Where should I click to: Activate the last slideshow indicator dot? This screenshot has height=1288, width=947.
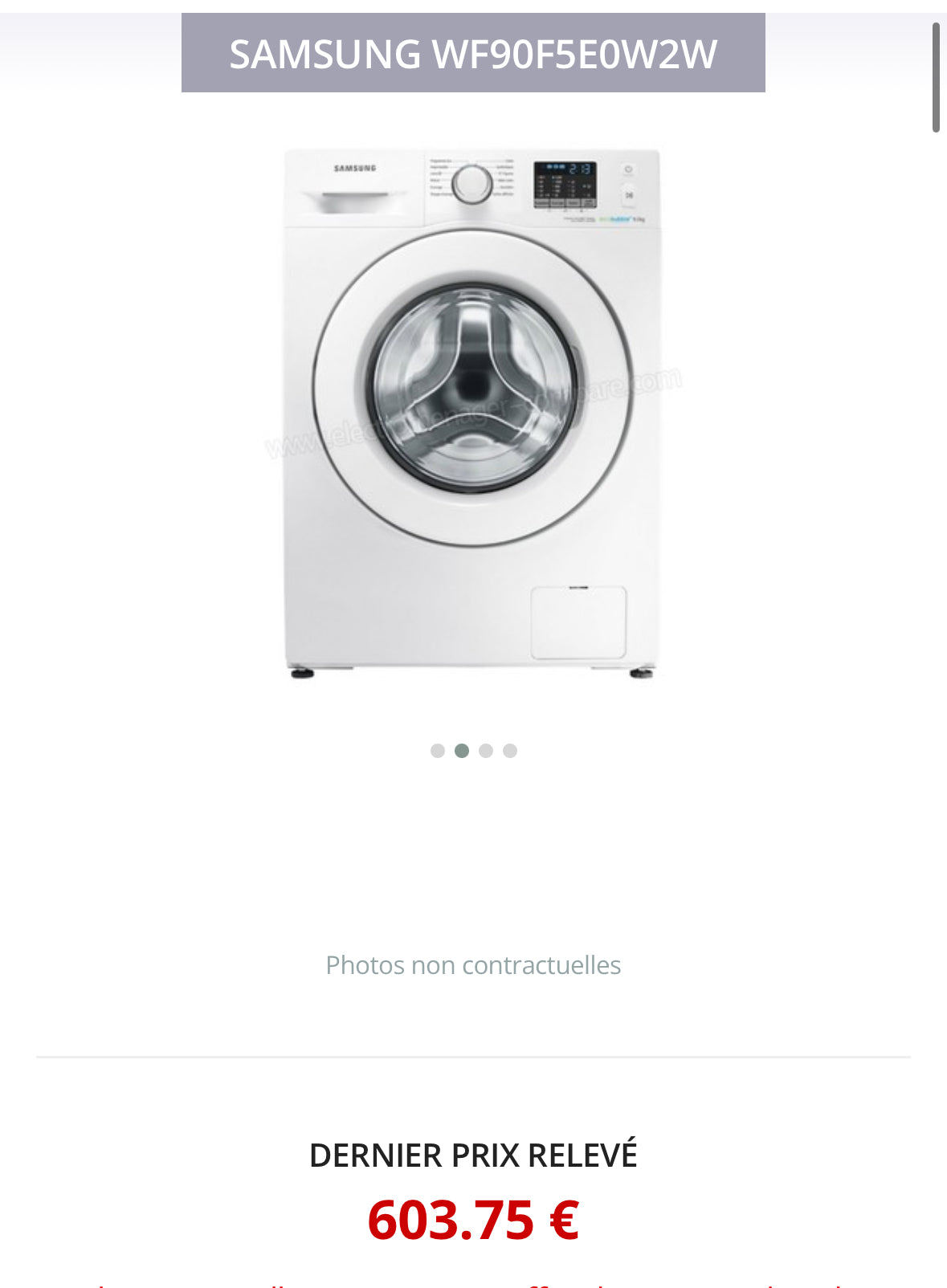pos(510,750)
